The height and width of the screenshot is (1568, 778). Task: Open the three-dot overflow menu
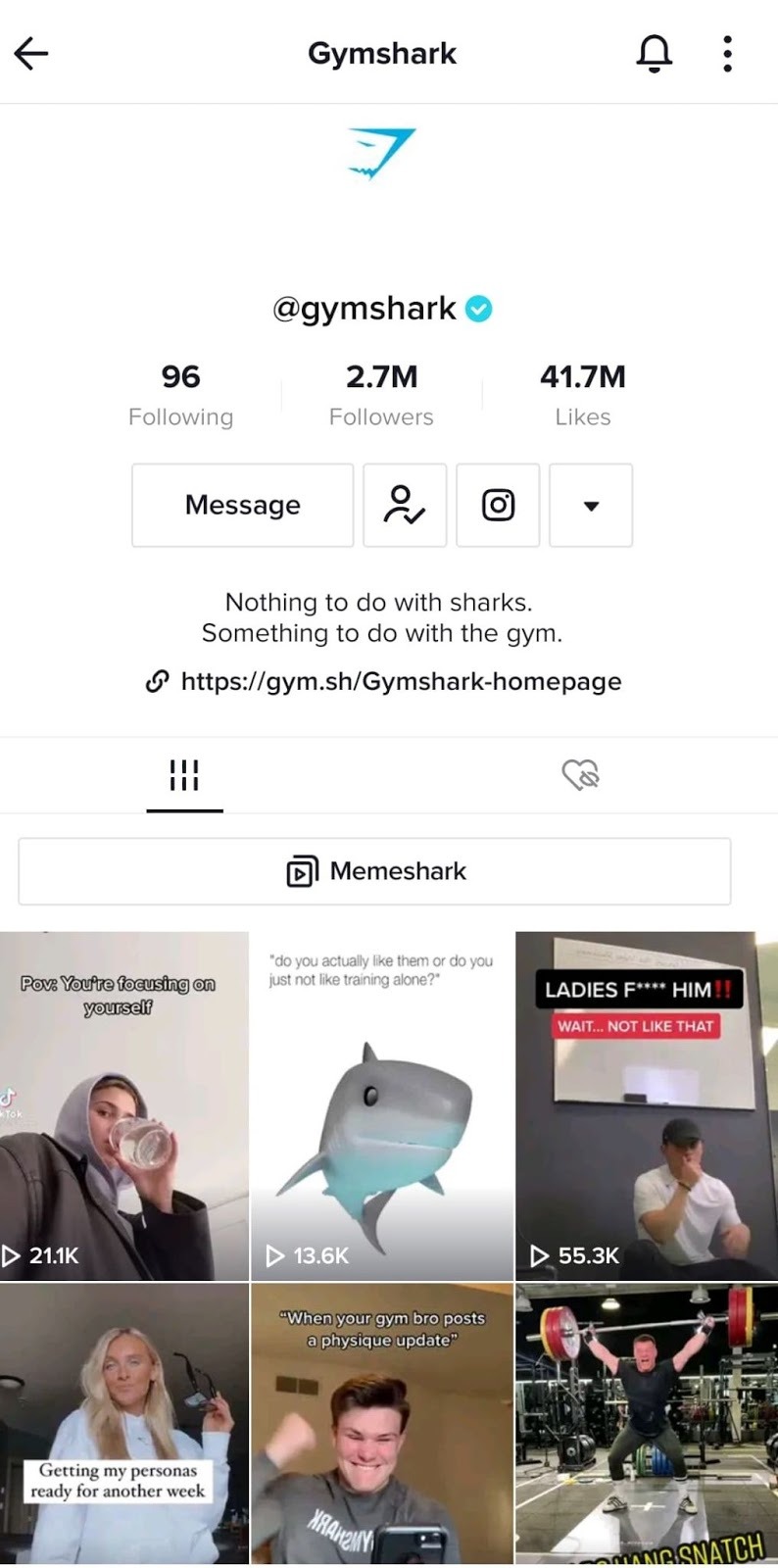tap(727, 53)
